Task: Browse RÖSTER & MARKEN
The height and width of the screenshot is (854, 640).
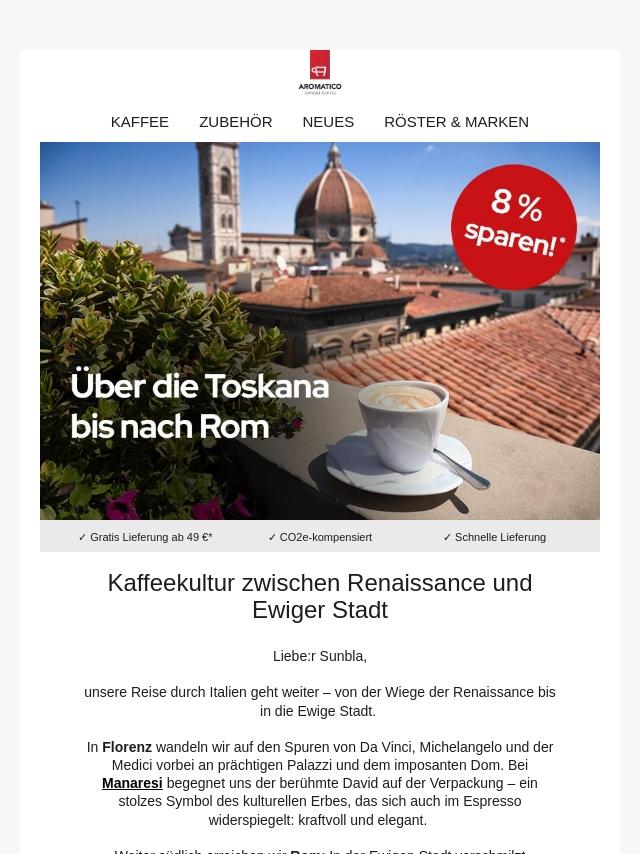Action: pos(456,122)
